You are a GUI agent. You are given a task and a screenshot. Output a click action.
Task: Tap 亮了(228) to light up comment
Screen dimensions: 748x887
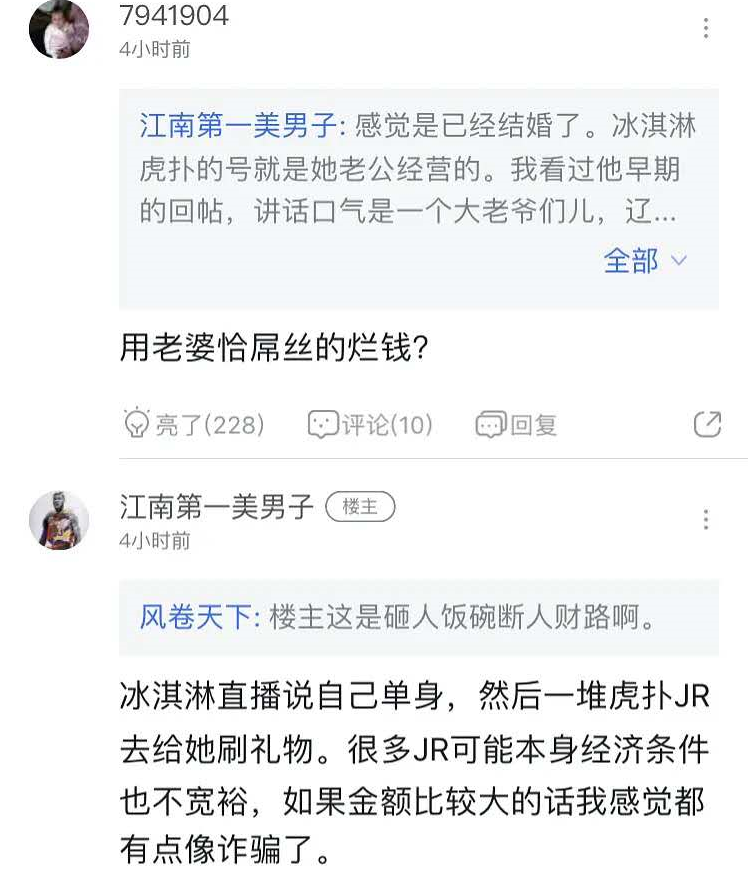(x=193, y=425)
